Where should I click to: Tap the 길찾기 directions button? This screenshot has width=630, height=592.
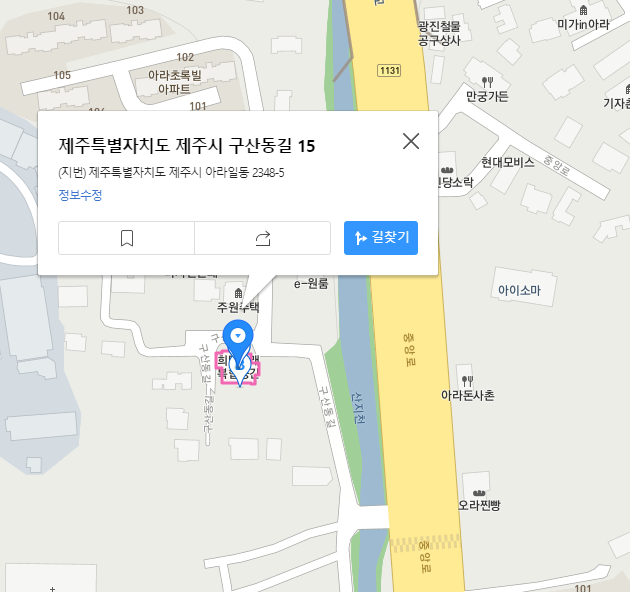coord(381,238)
